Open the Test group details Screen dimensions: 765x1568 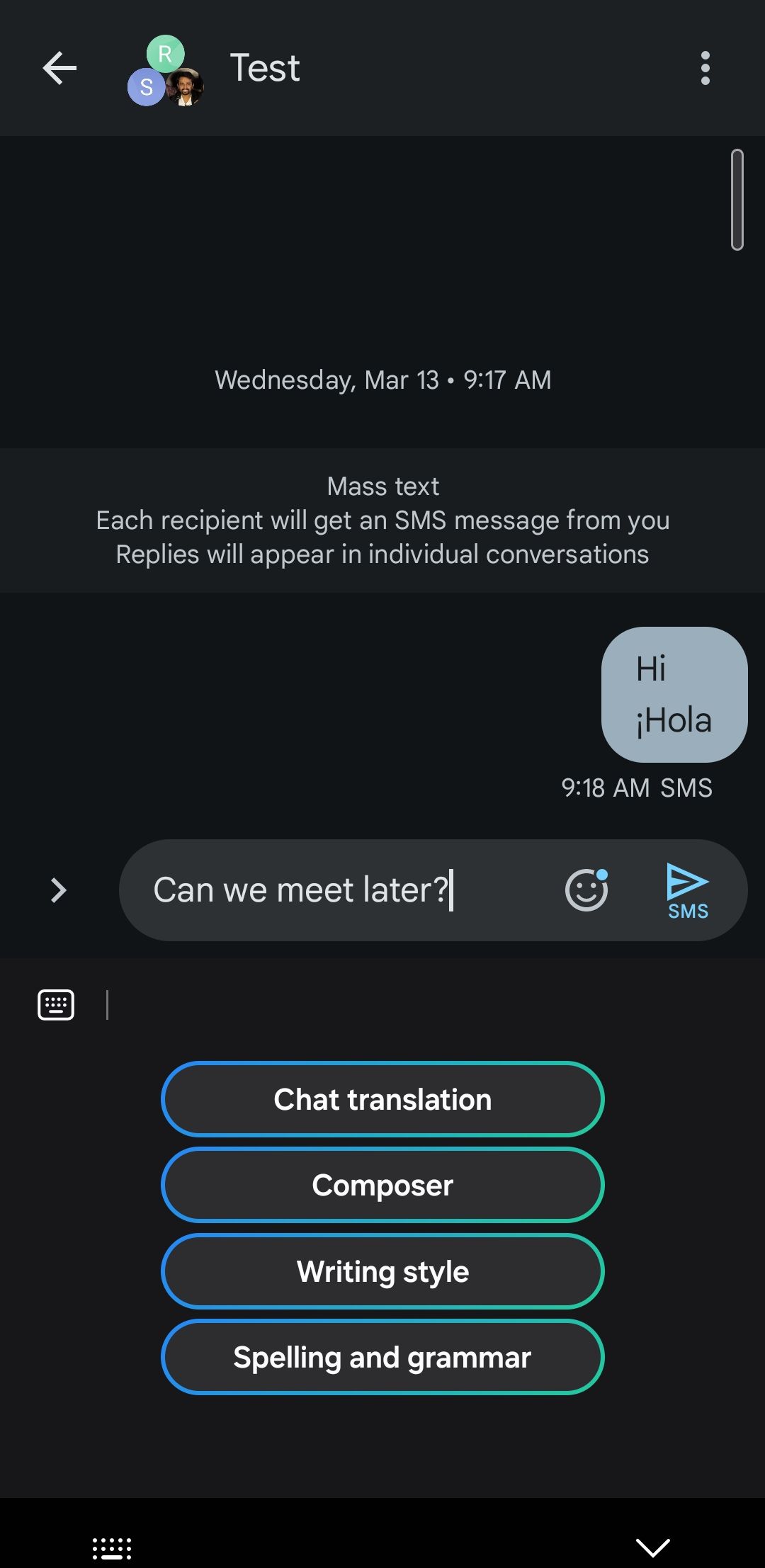click(x=265, y=69)
